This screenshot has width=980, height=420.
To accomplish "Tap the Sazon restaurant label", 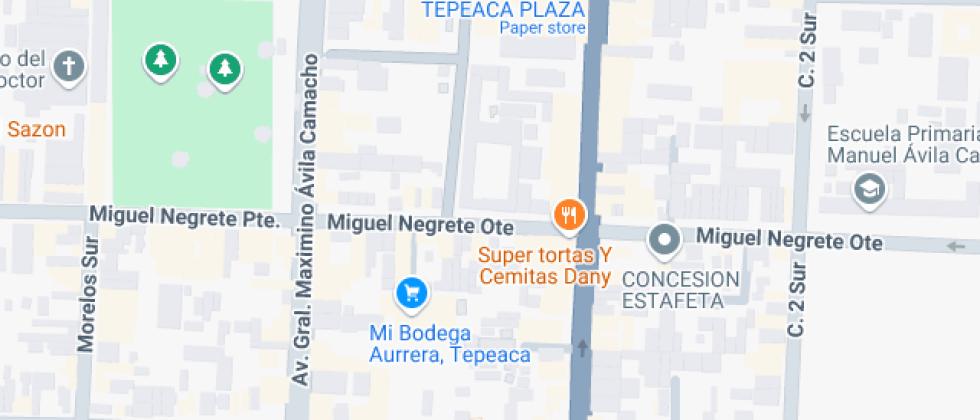I will [x=37, y=129].
